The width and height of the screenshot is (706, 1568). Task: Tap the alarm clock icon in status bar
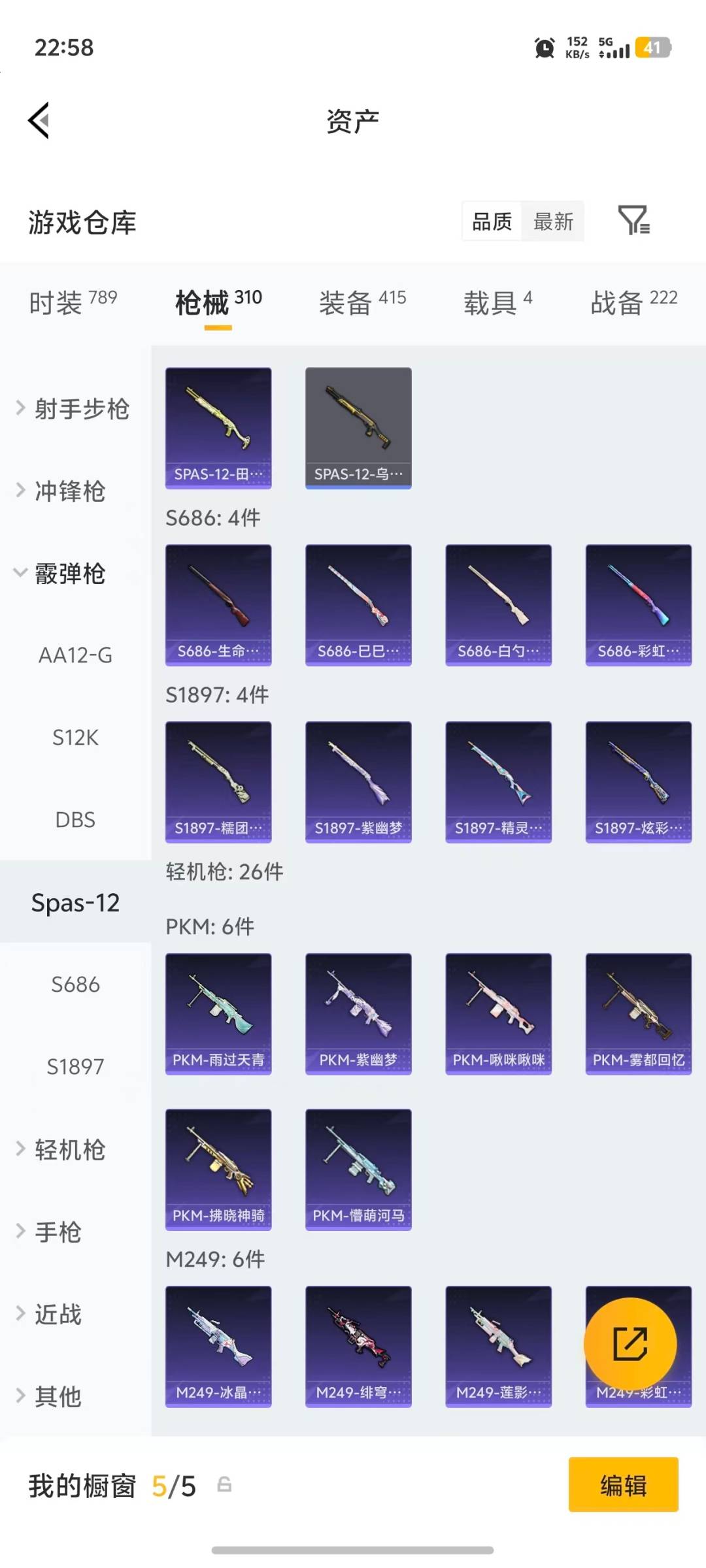(x=543, y=48)
